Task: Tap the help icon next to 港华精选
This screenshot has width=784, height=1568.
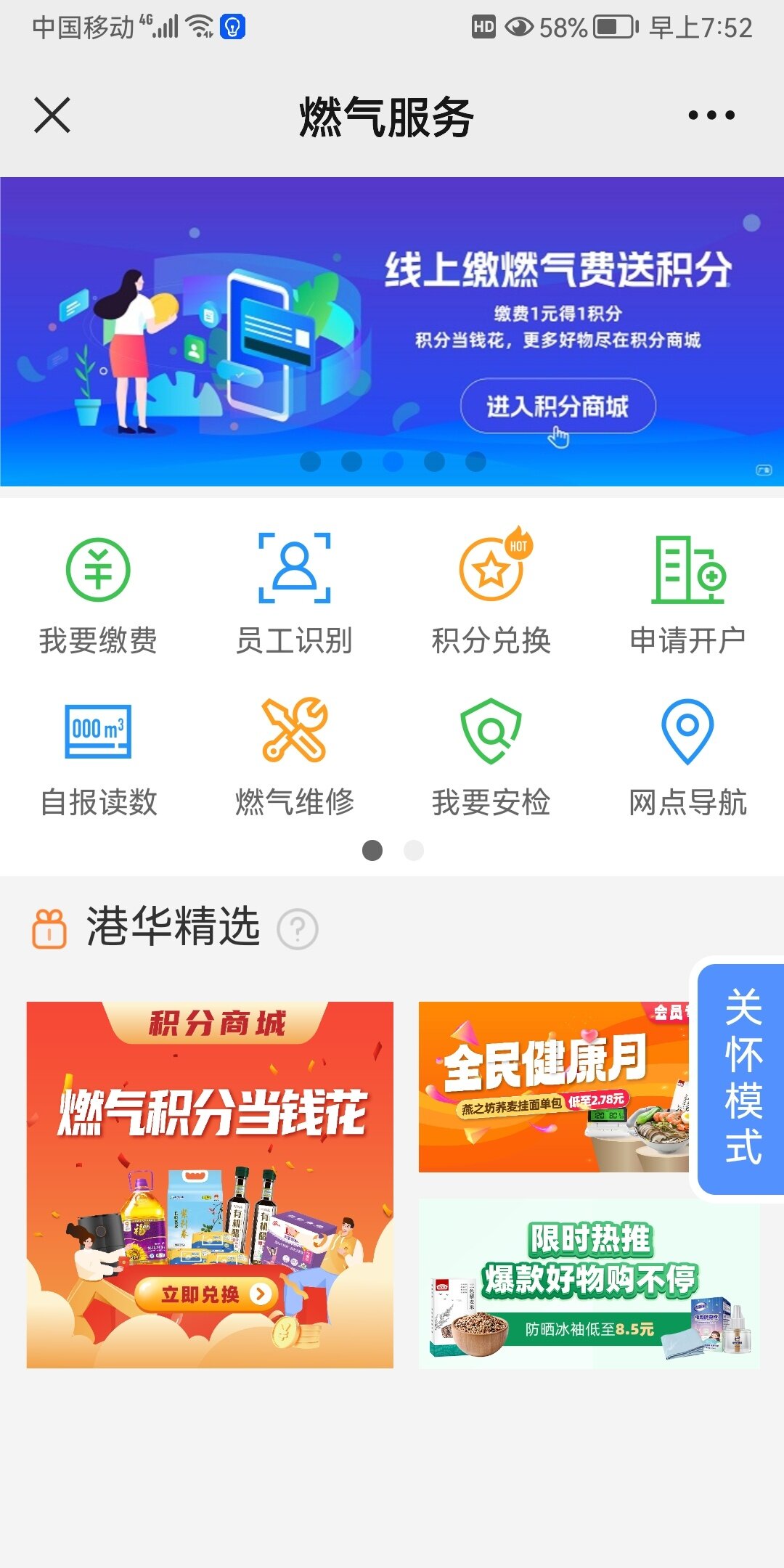Action: pyautogui.click(x=298, y=928)
